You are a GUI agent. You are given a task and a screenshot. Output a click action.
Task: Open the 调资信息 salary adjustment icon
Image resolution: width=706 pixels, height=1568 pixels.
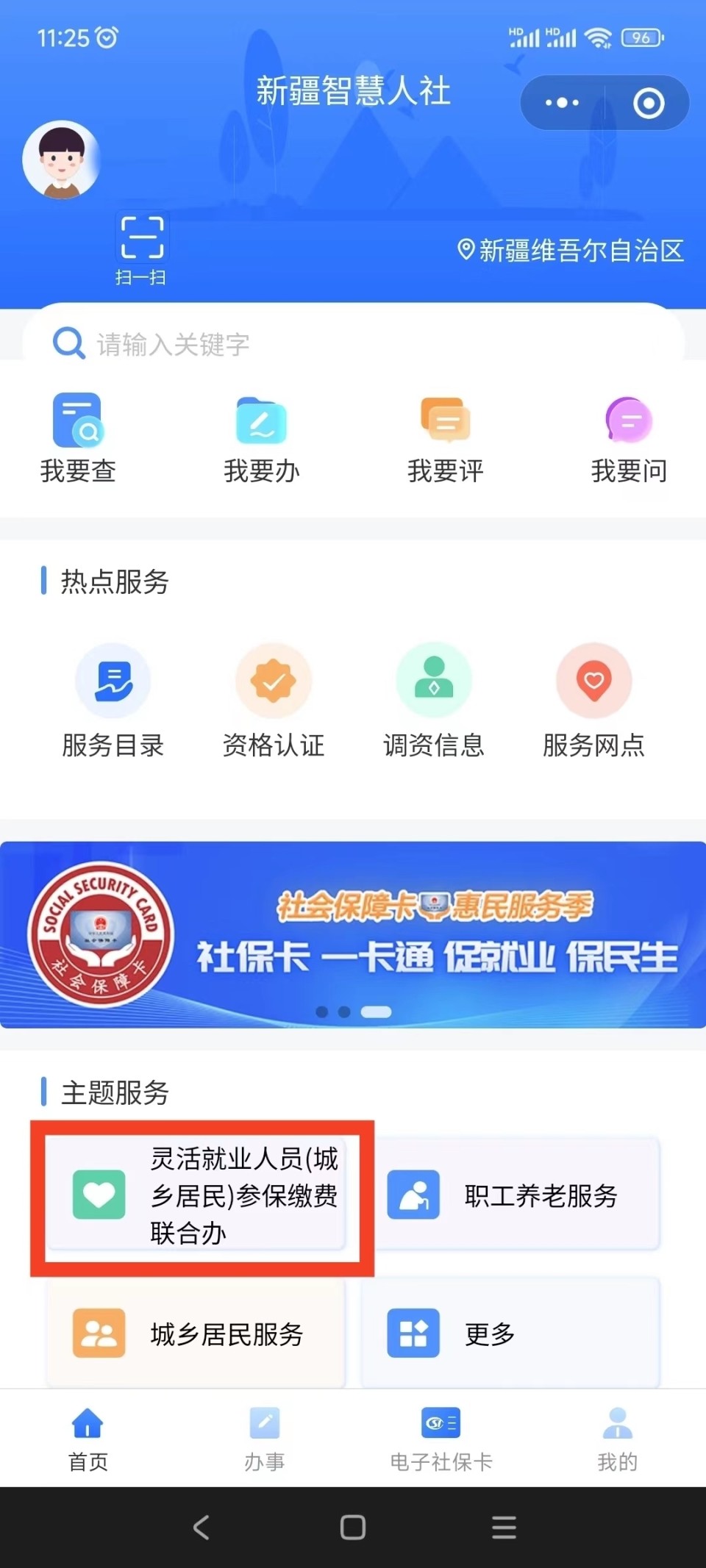click(x=434, y=698)
